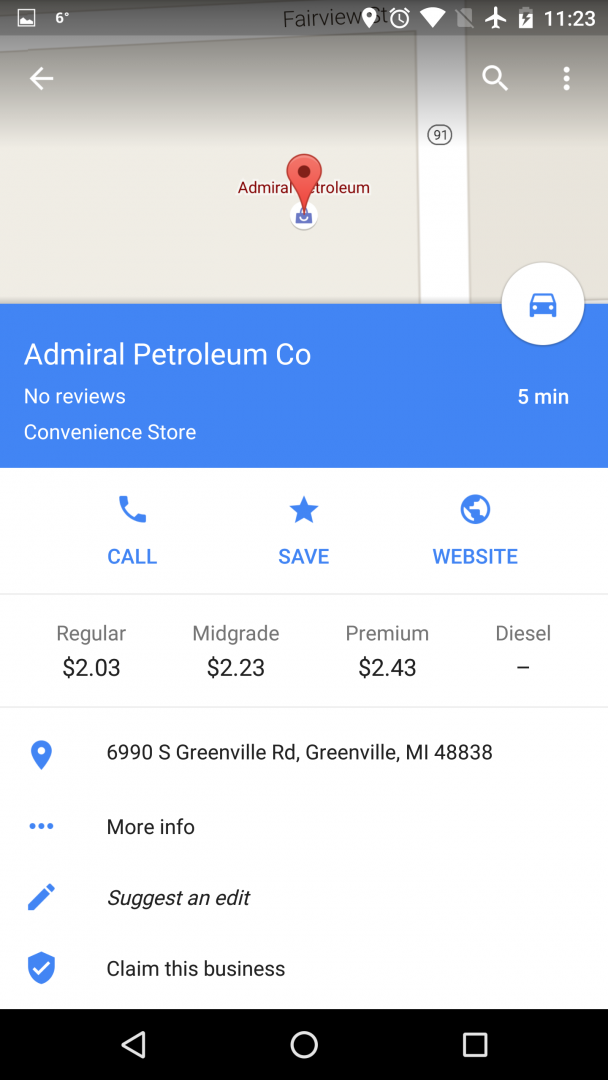Save this place with the star

(x=304, y=530)
